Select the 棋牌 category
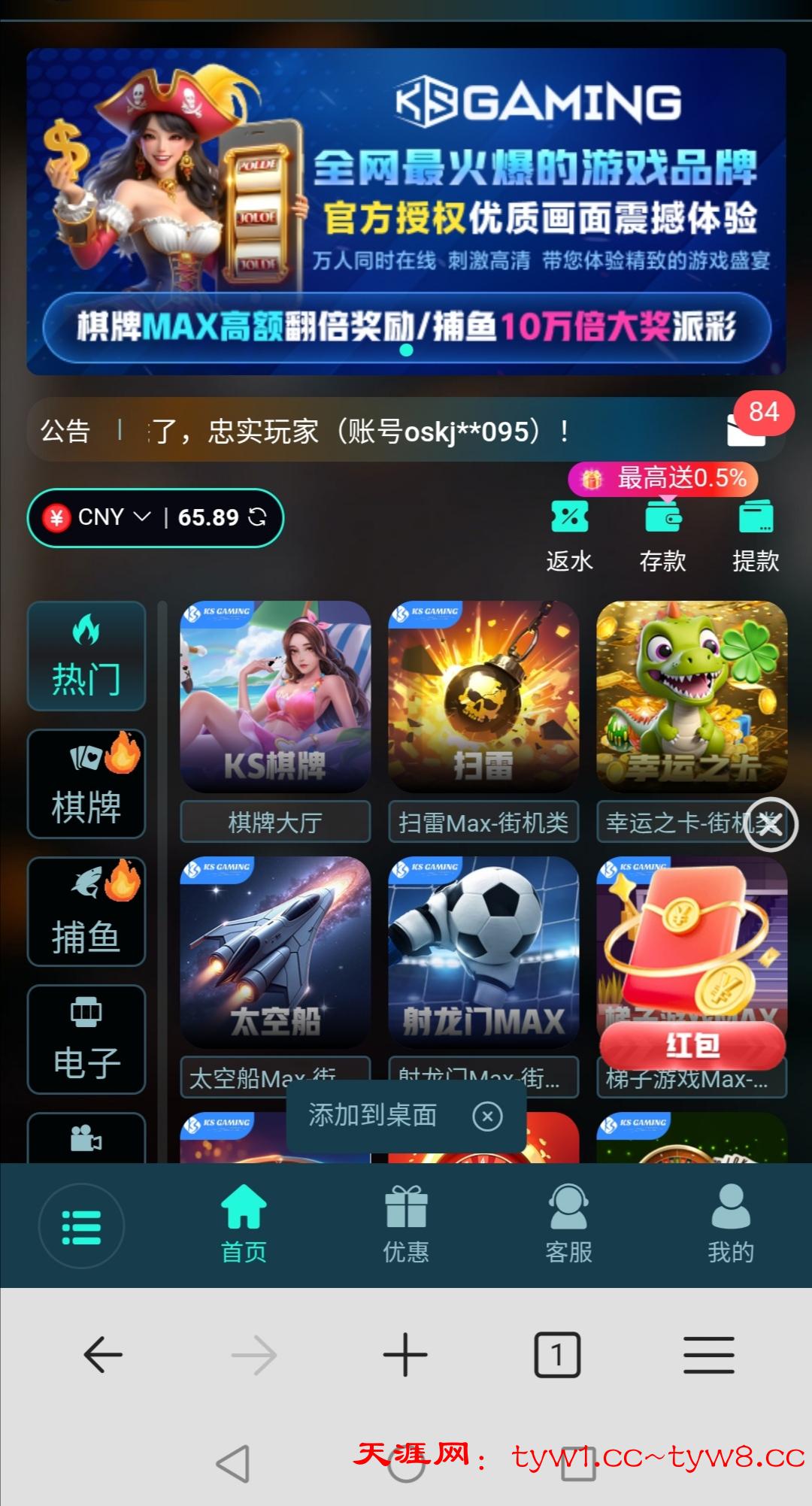The width and height of the screenshot is (812, 1506). tap(86, 783)
